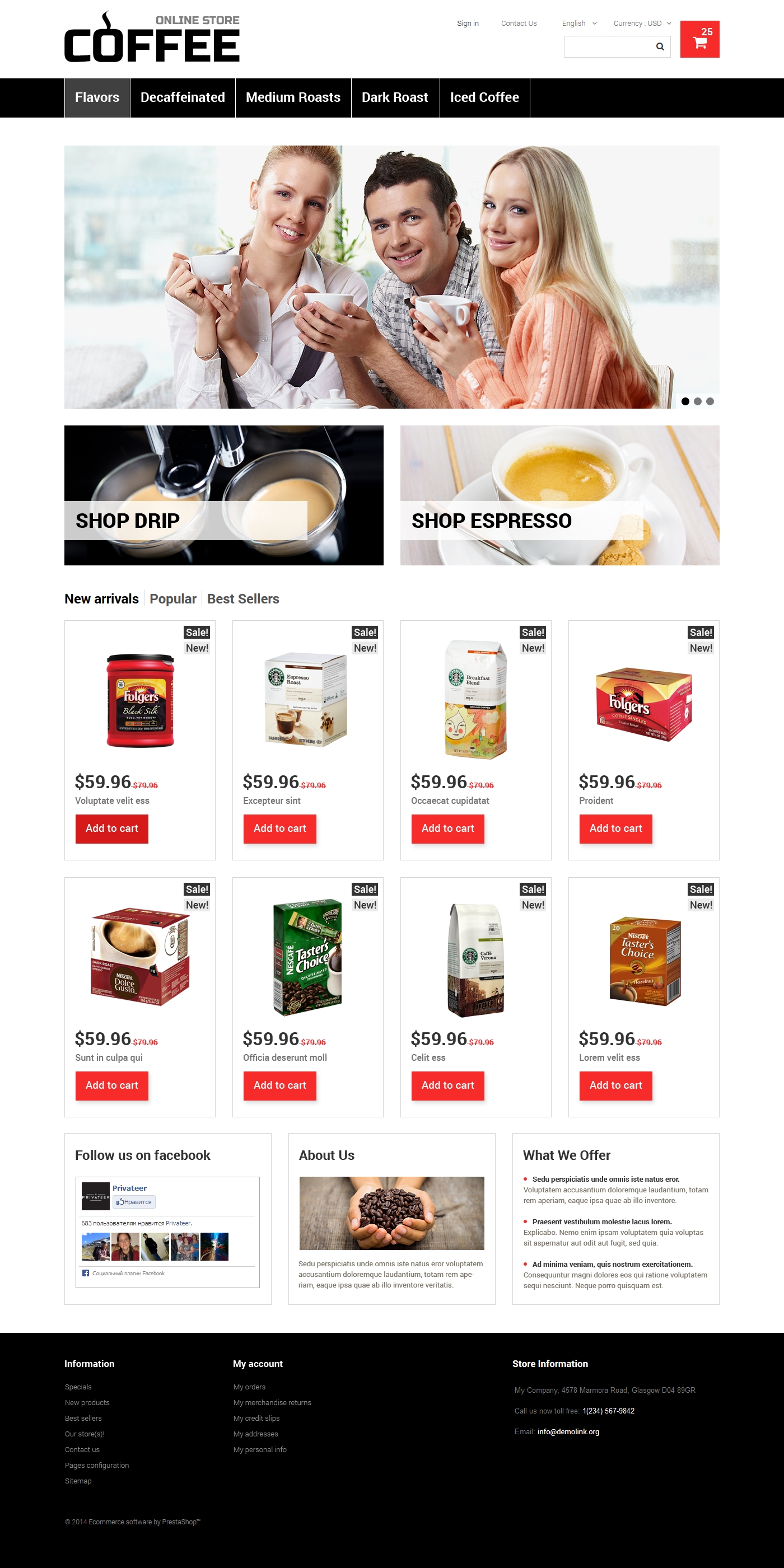Show the Best Sellers tab
Image resolution: width=784 pixels, height=1568 pixels.
pos(243,599)
